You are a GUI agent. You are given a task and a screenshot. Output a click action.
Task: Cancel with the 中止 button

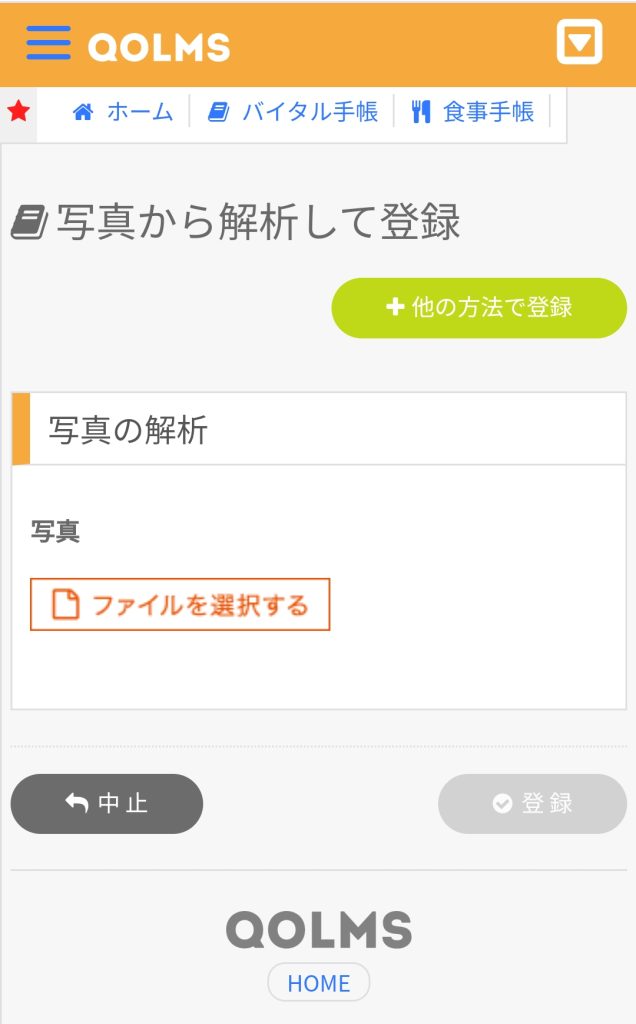[x=107, y=803]
